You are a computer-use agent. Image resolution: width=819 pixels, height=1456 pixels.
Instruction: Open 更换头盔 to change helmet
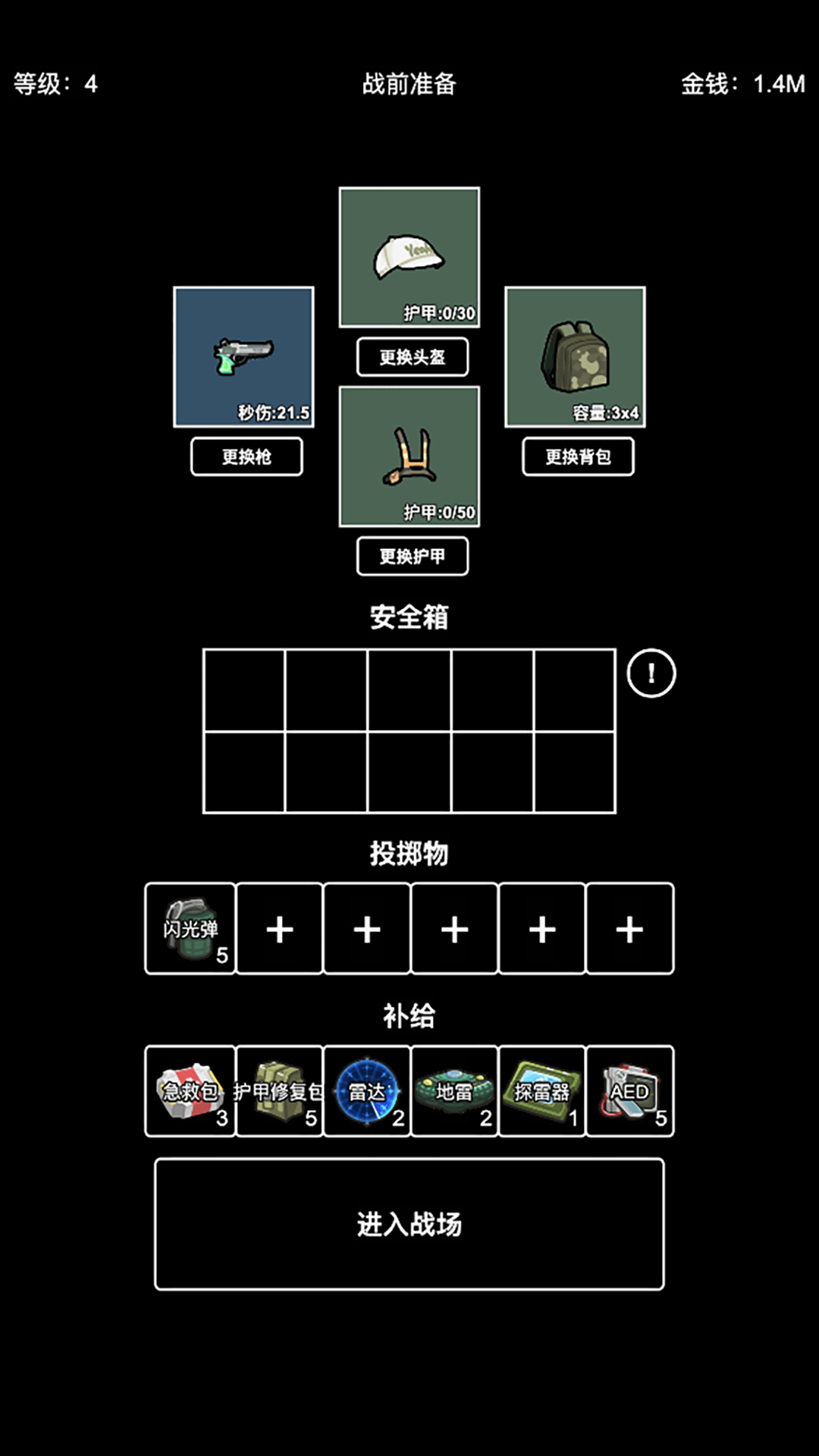[410, 356]
